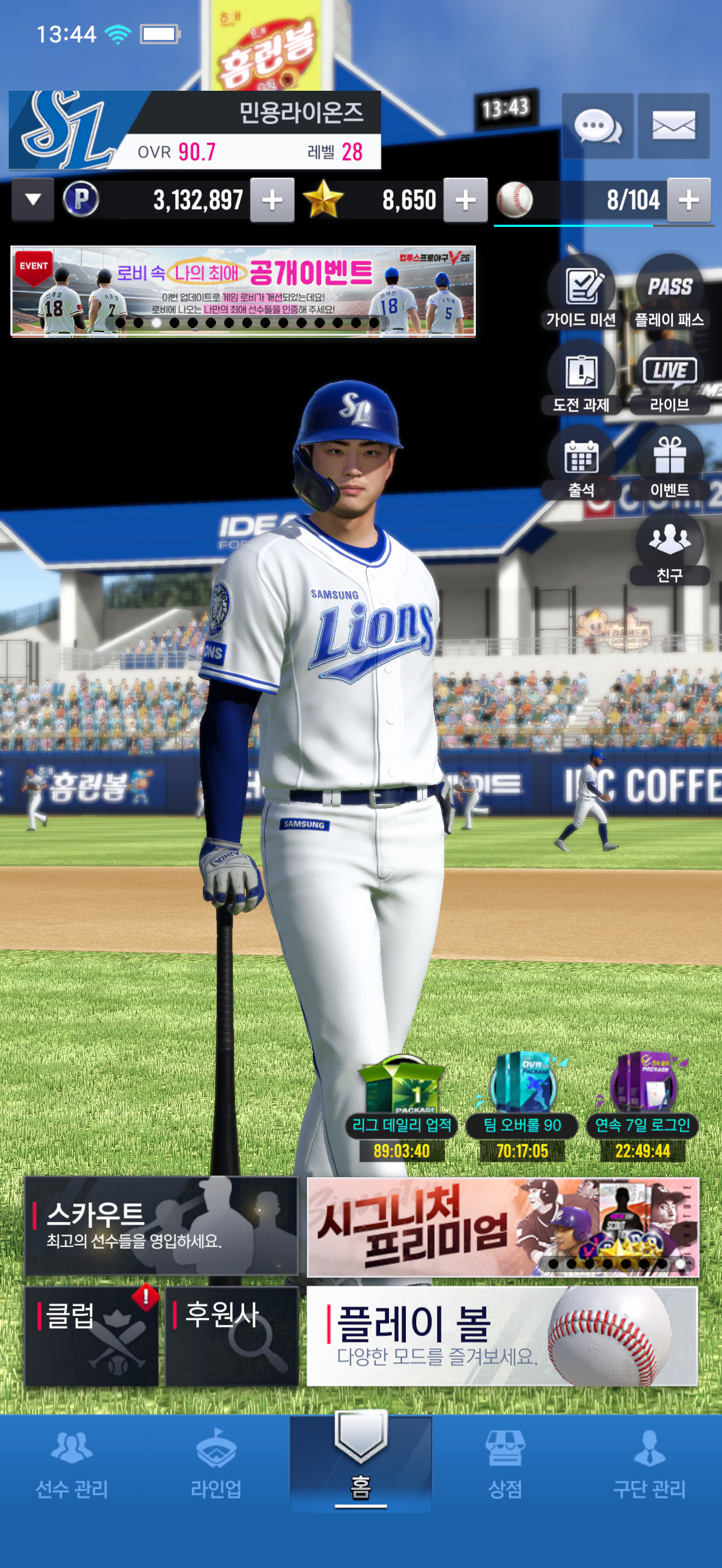Switch to the 구단 관리 tab
Image resolution: width=722 pixels, height=1568 pixels.
[x=650, y=1464]
